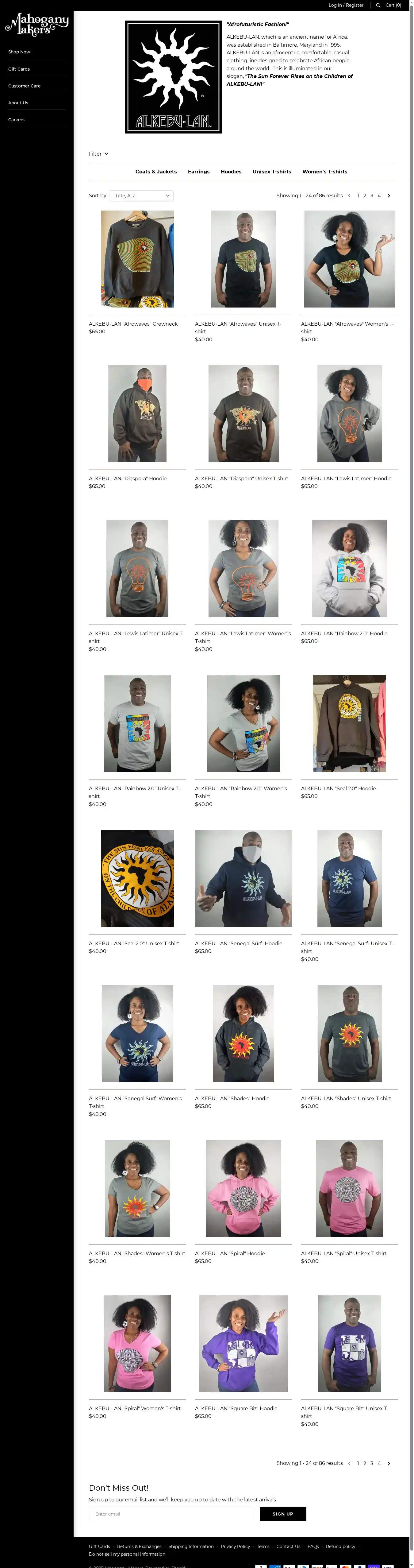This screenshot has height=1568, width=414.
Task: Open the Sort by Title, A-Z dropdown
Action: [142, 196]
